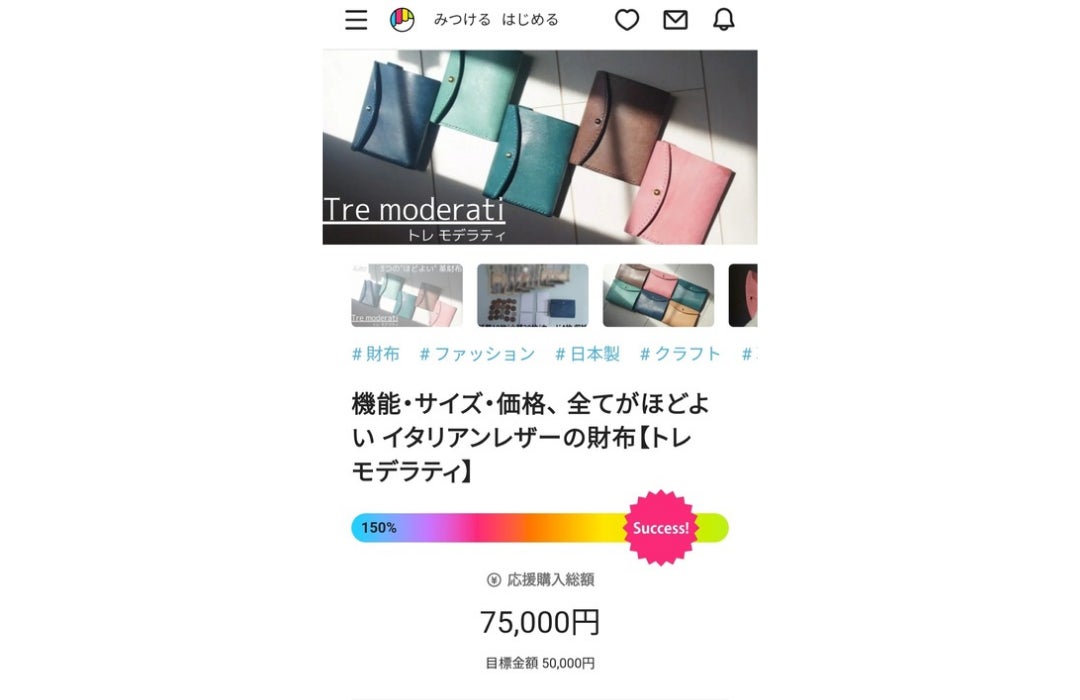The image size is (1080, 700).
Task: Tap the #財布 hashtag
Action: click(376, 354)
